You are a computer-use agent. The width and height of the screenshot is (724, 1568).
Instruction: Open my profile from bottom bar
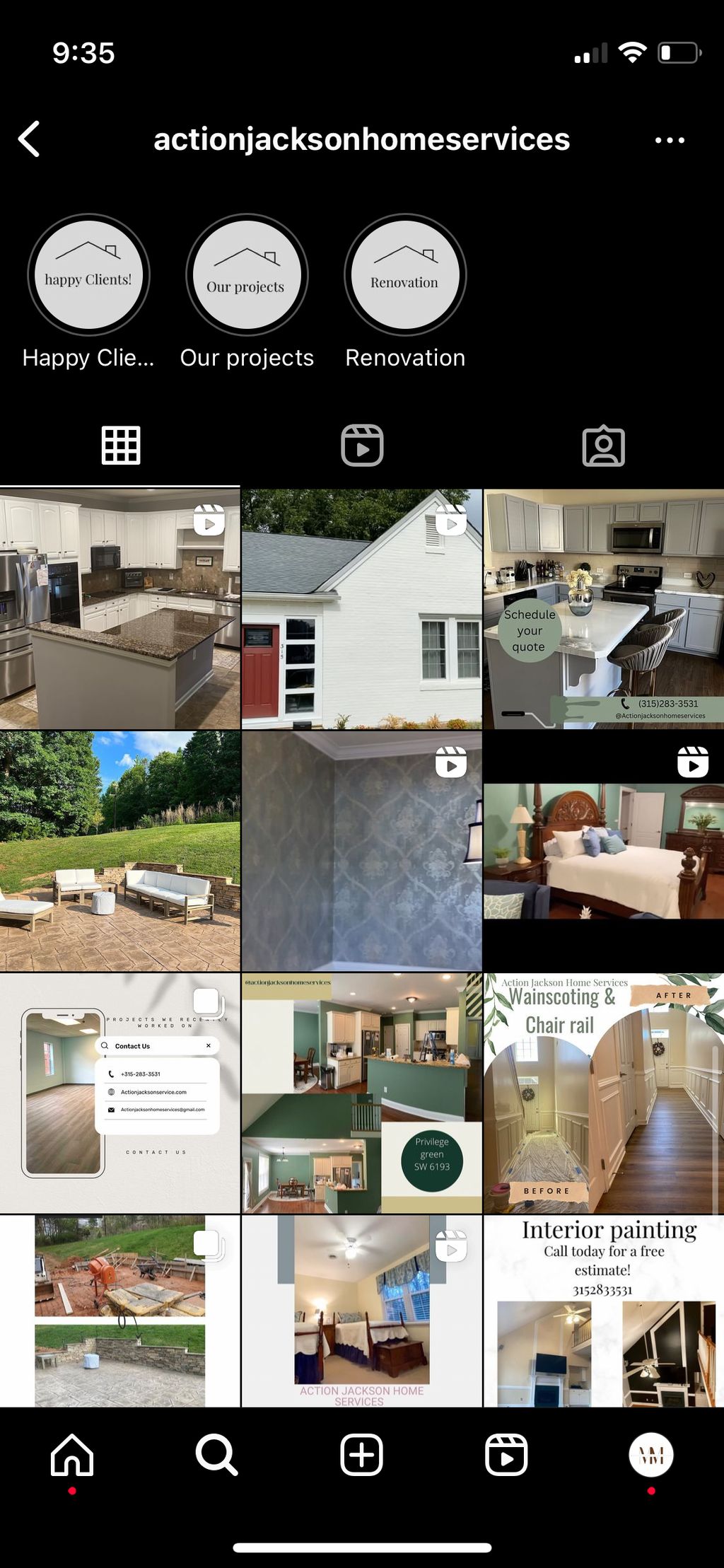pyautogui.click(x=650, y=1455)
